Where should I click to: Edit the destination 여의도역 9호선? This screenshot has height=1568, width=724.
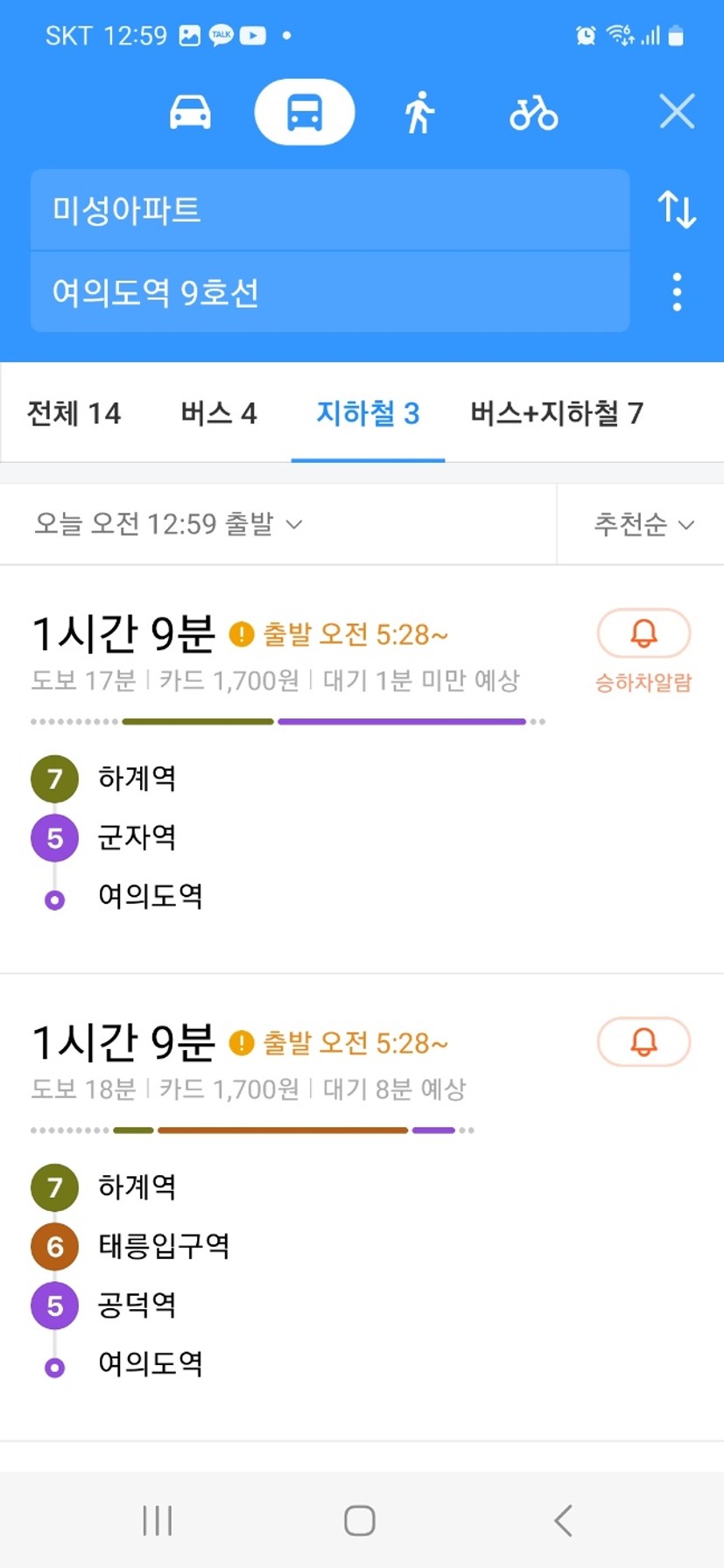[x=330, y=292]
